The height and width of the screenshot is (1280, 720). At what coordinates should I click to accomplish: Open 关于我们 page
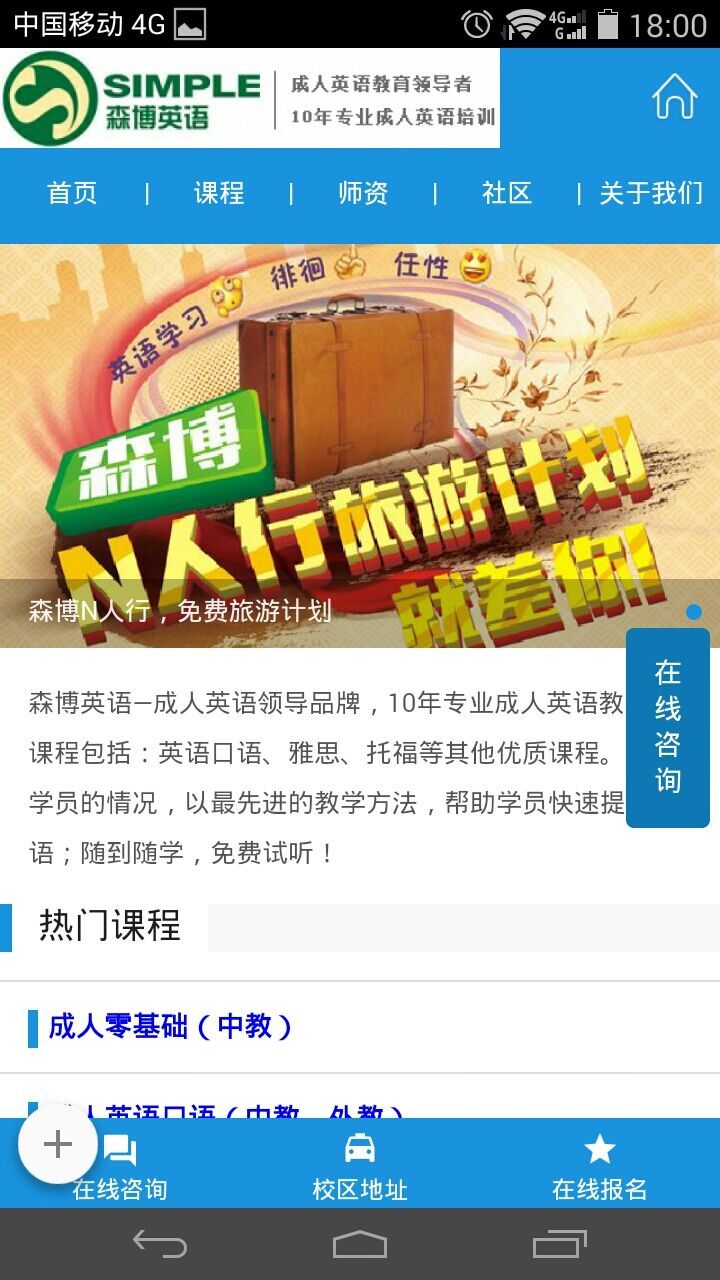651,193
